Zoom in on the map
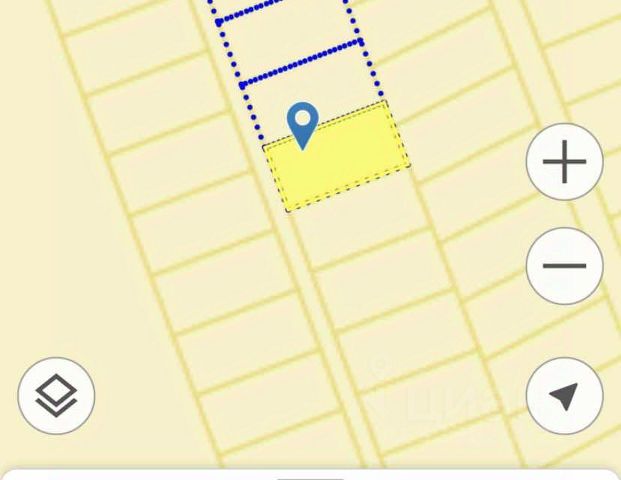 pyautogui.click(x=564, y=162)
